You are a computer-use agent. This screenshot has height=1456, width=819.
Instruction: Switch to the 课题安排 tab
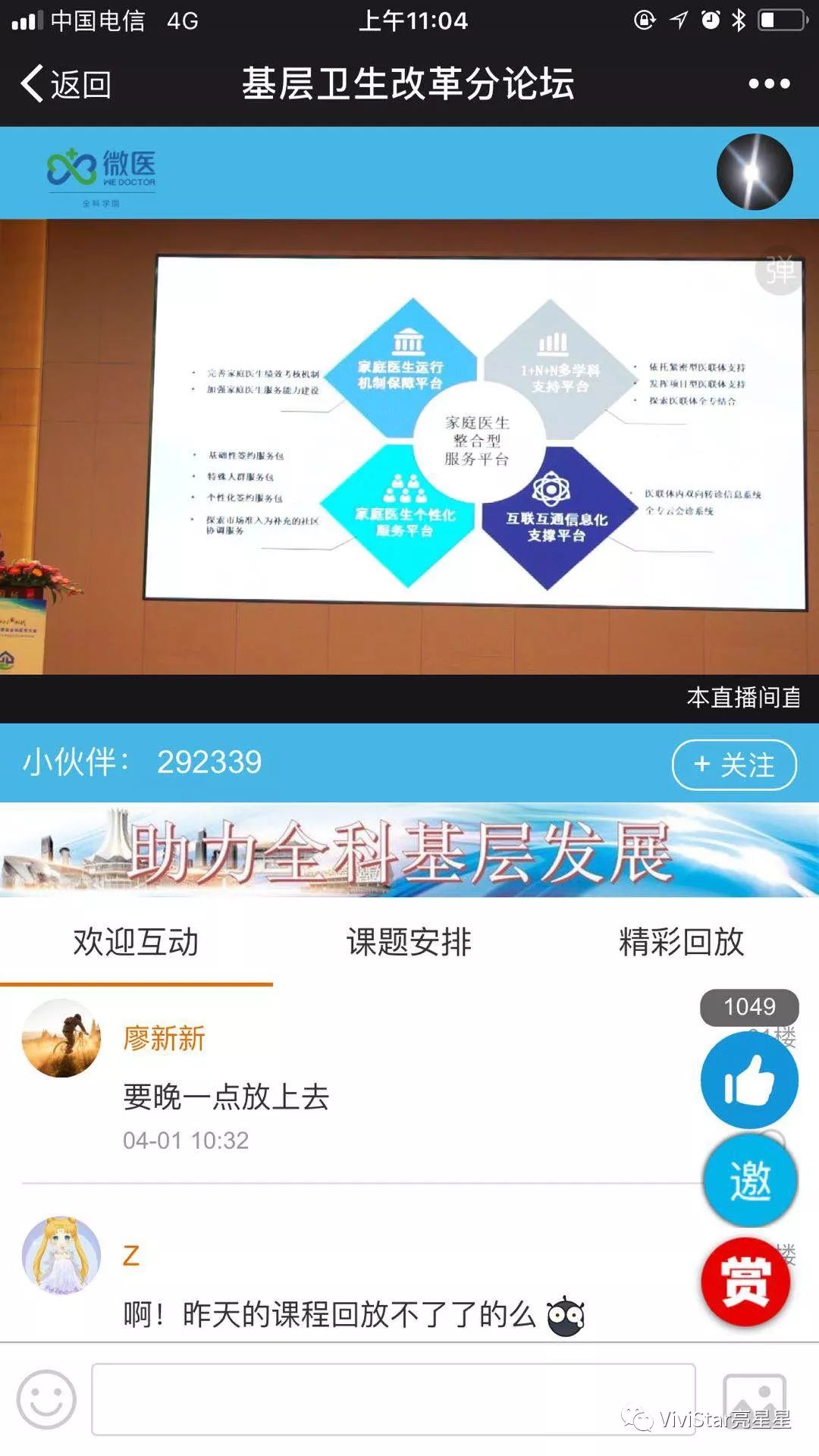409,943
